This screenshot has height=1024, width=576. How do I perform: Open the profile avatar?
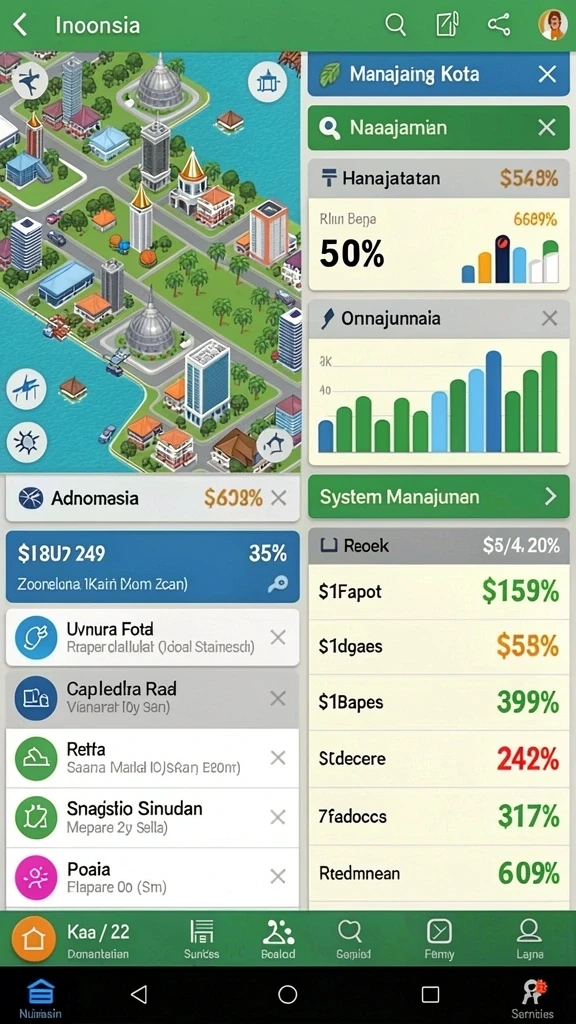tap(552, 25)
